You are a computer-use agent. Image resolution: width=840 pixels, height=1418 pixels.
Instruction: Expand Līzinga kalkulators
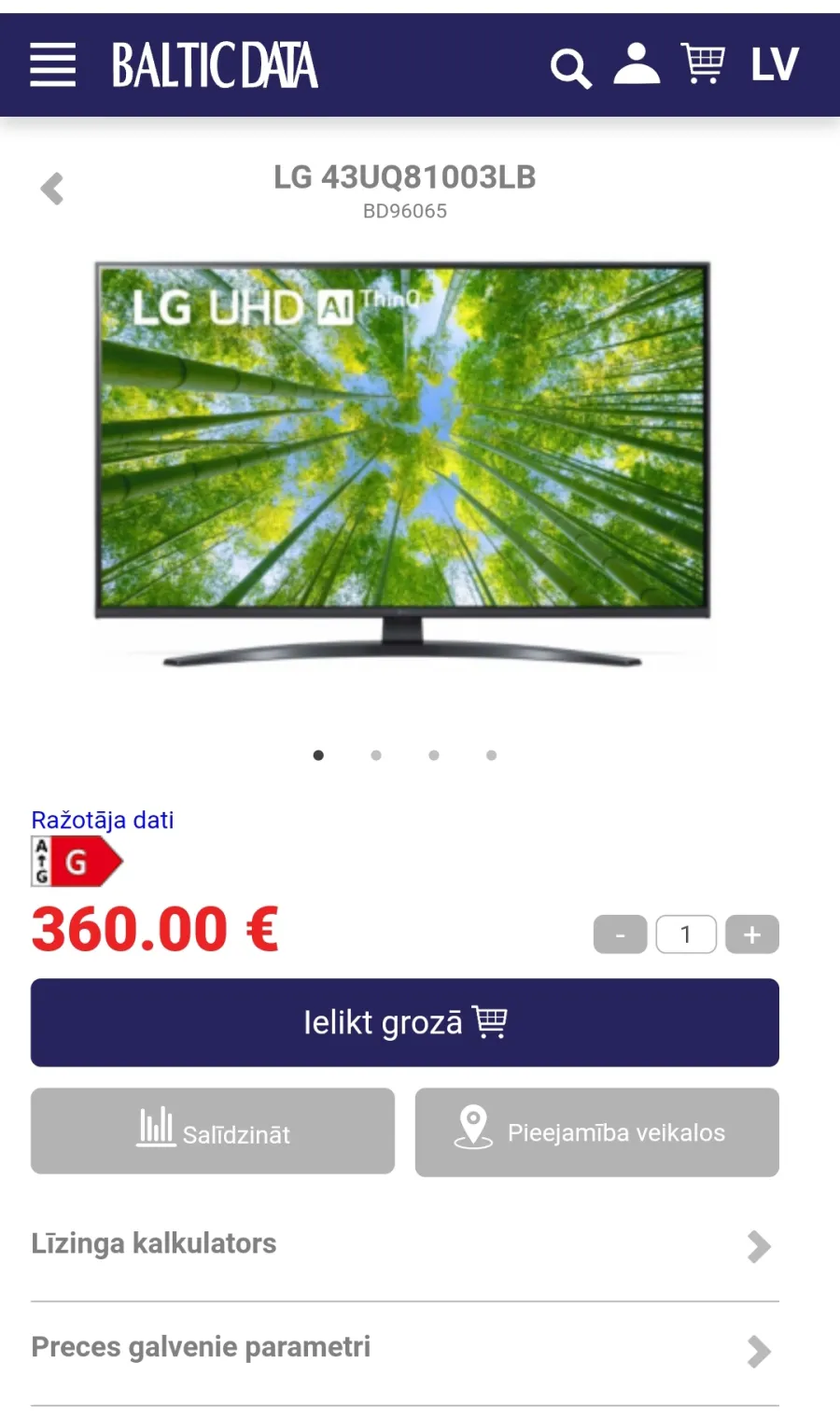point(405,1244)
